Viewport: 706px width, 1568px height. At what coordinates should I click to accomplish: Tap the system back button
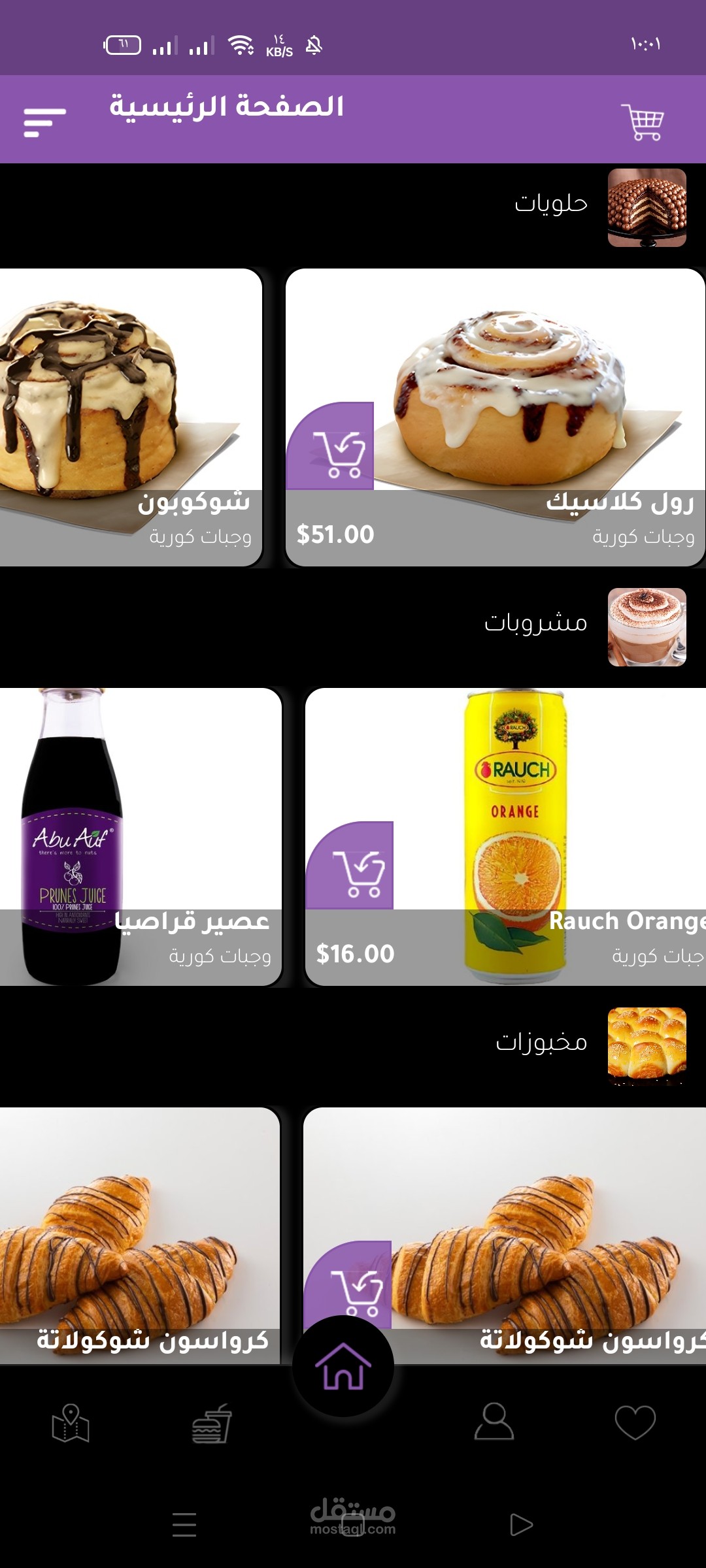point(521,1525)
